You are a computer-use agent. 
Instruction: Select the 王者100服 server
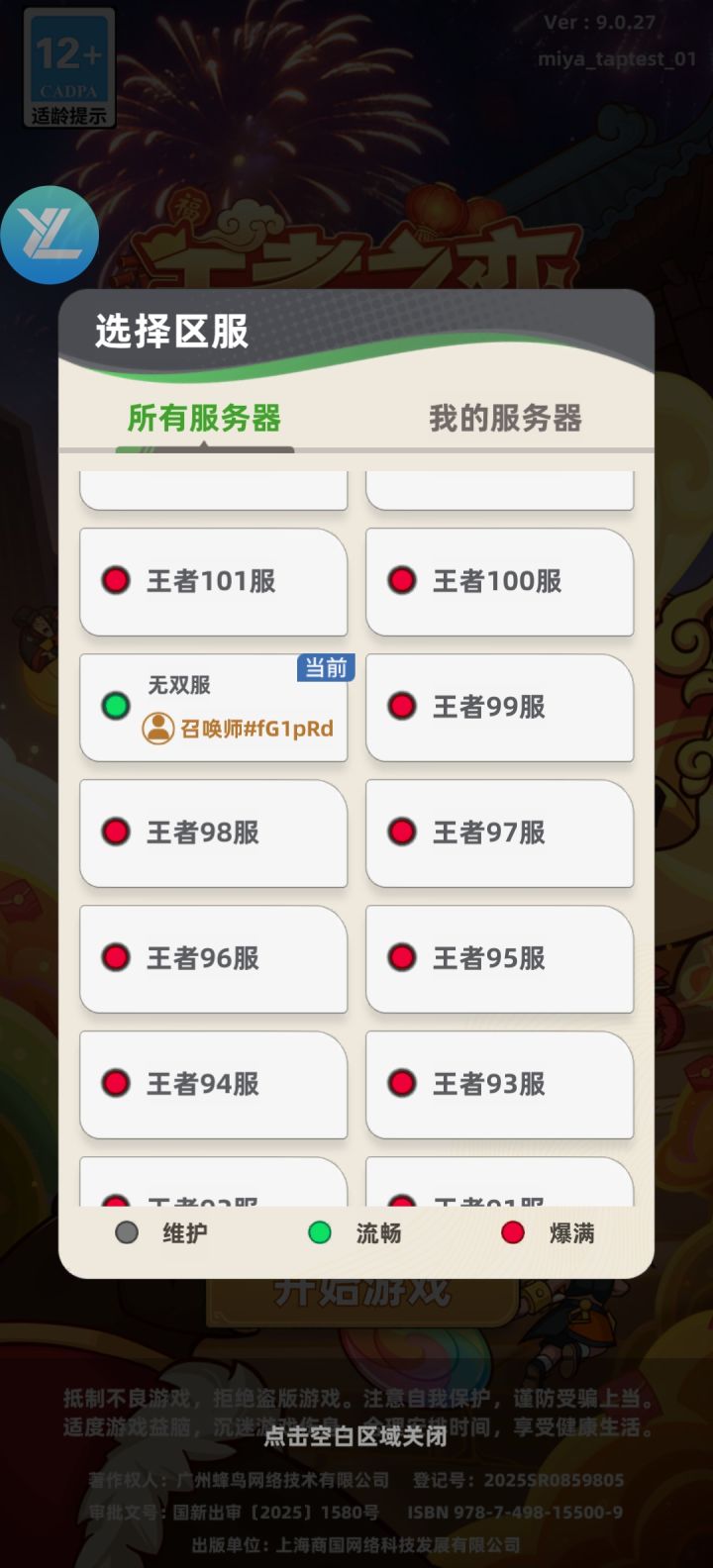pyautogui.click(x=499, y=581)
